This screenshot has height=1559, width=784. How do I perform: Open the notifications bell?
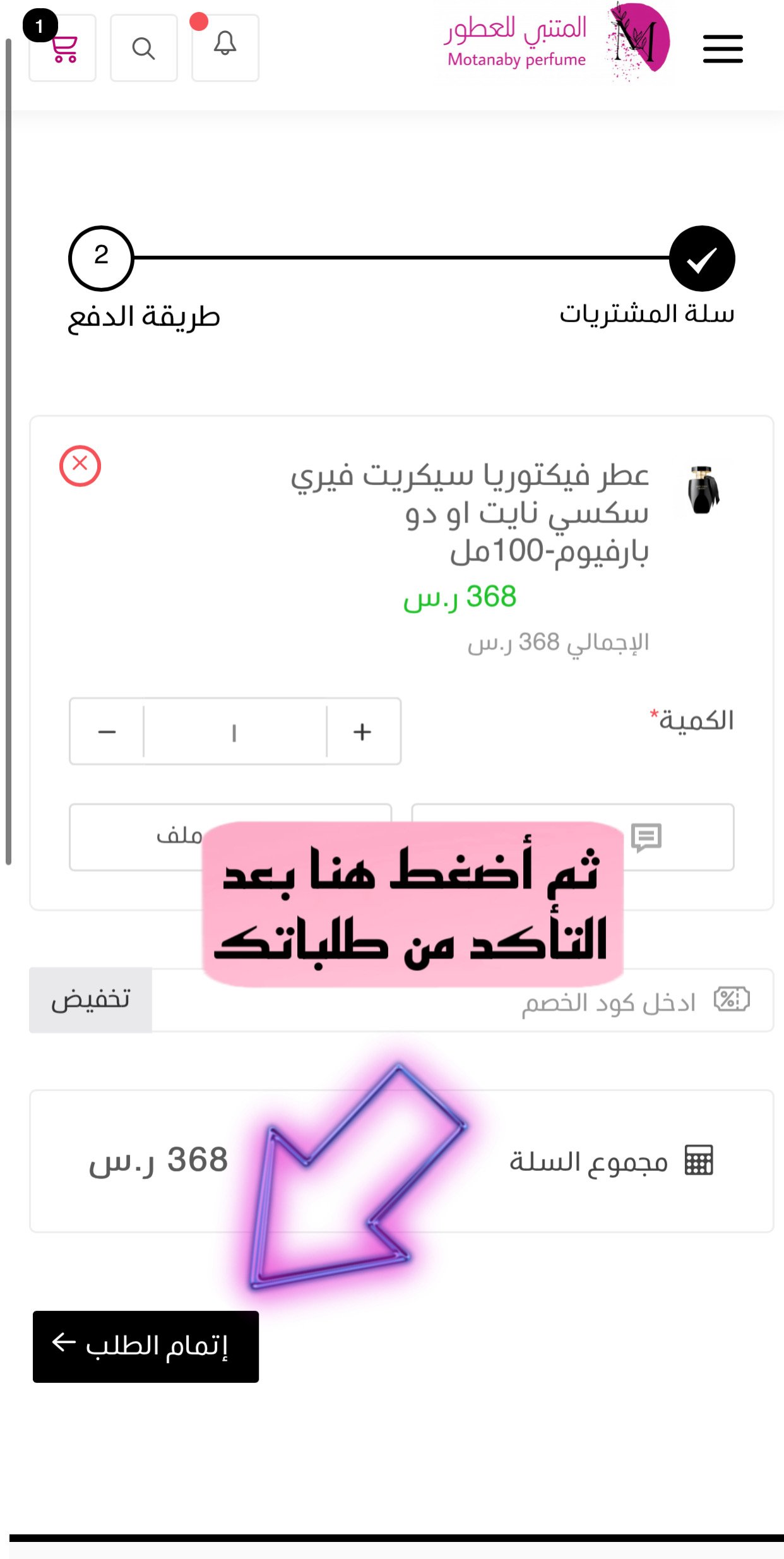click(x=225, y=49)
